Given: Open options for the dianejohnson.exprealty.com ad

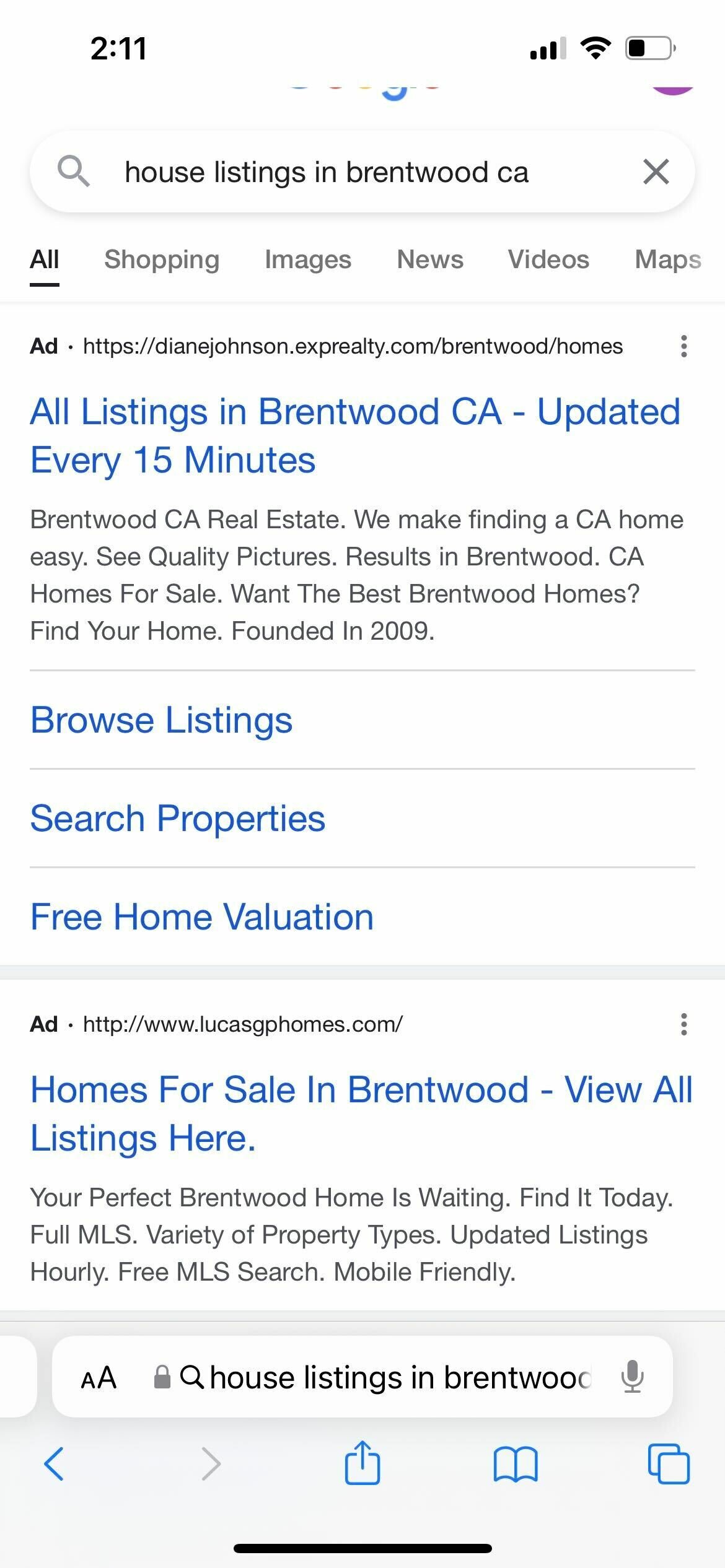Looking at the screenshot, I should (x=683, y=346).
